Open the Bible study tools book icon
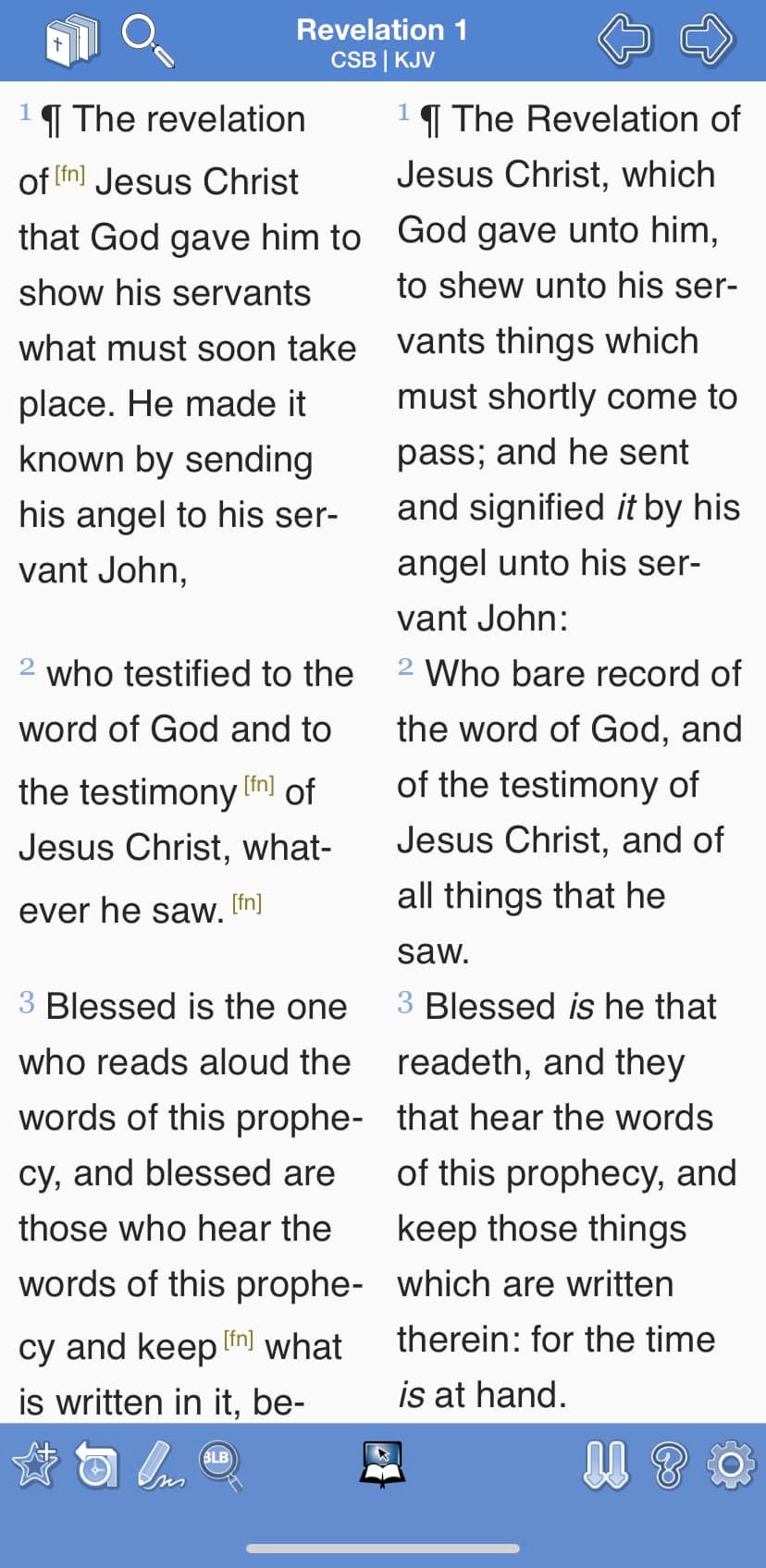 [x=382, y=1464]
